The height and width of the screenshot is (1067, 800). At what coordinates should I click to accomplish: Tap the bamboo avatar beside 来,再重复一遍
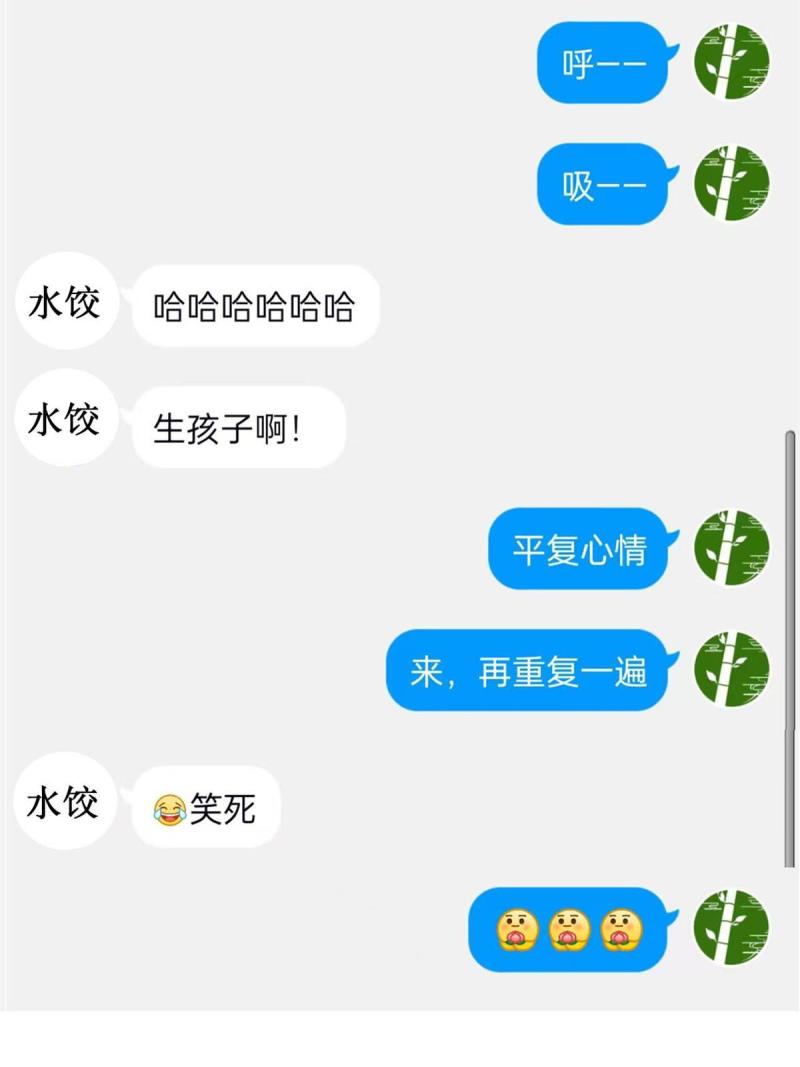pyautogui.click(x=731, y=670)
